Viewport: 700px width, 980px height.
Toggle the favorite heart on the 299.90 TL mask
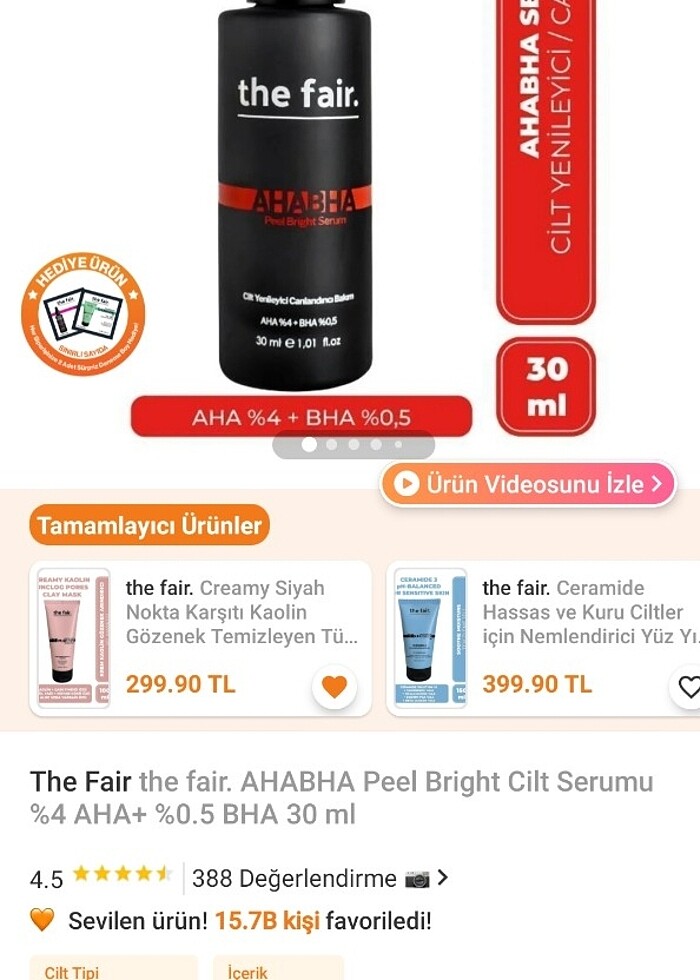tap(334, 687)
